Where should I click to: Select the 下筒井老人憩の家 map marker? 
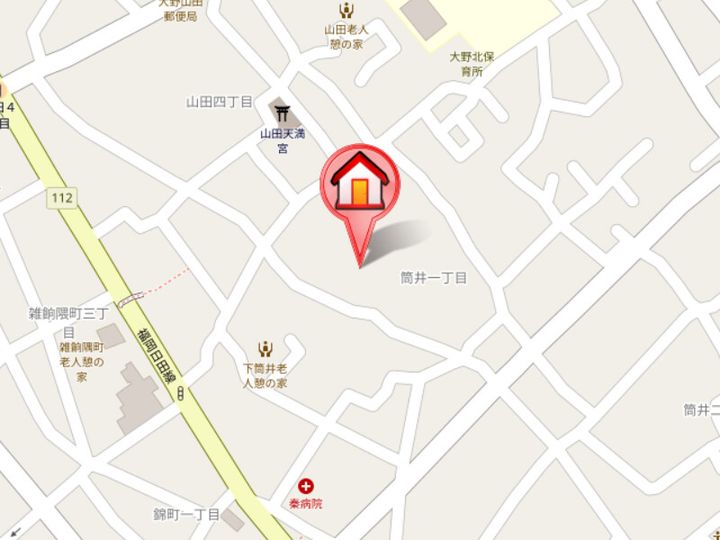[266, 349]
